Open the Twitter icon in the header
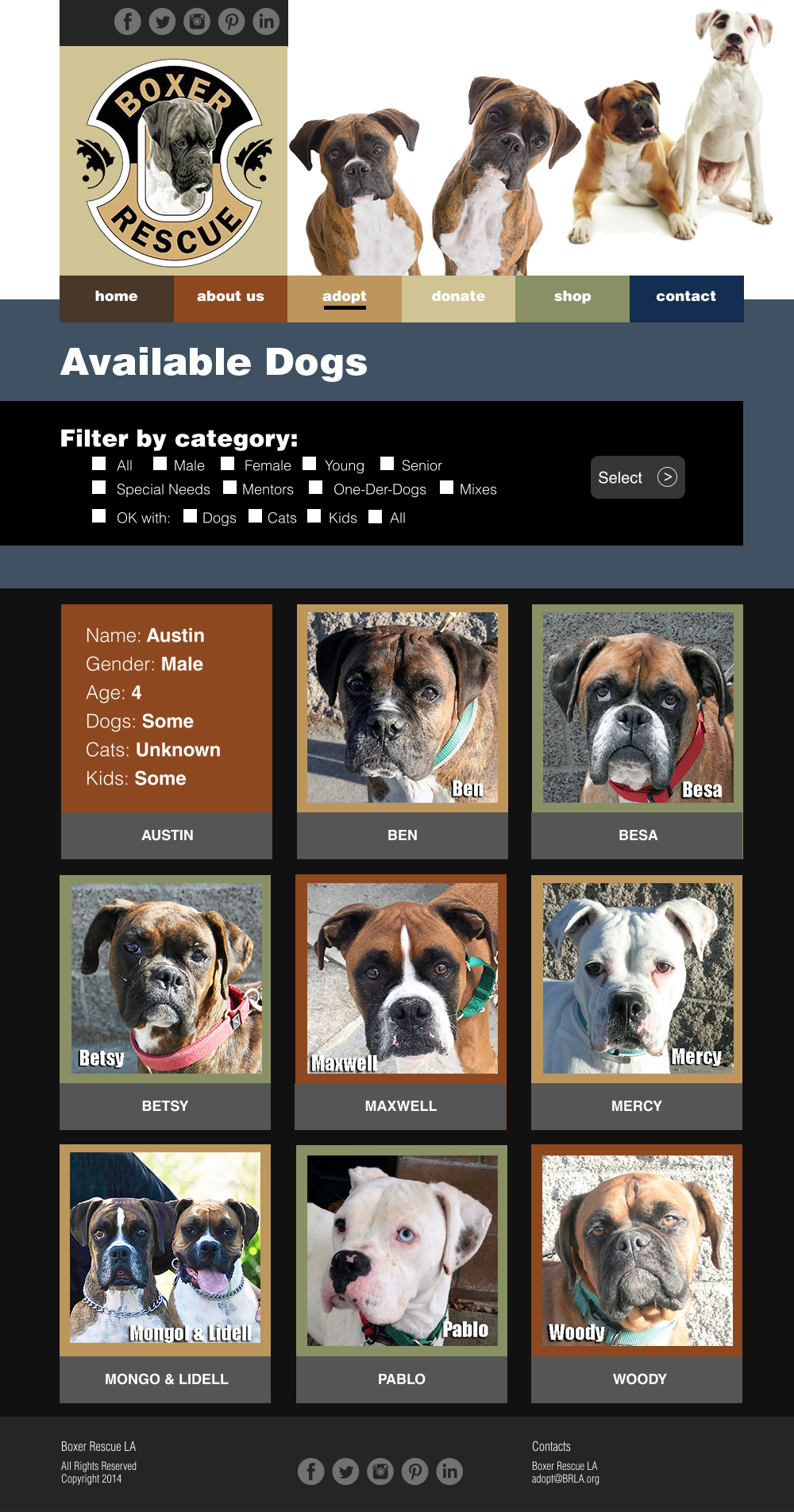The image size is (794, 1512). pyautogui.click(x=162, y=21)
